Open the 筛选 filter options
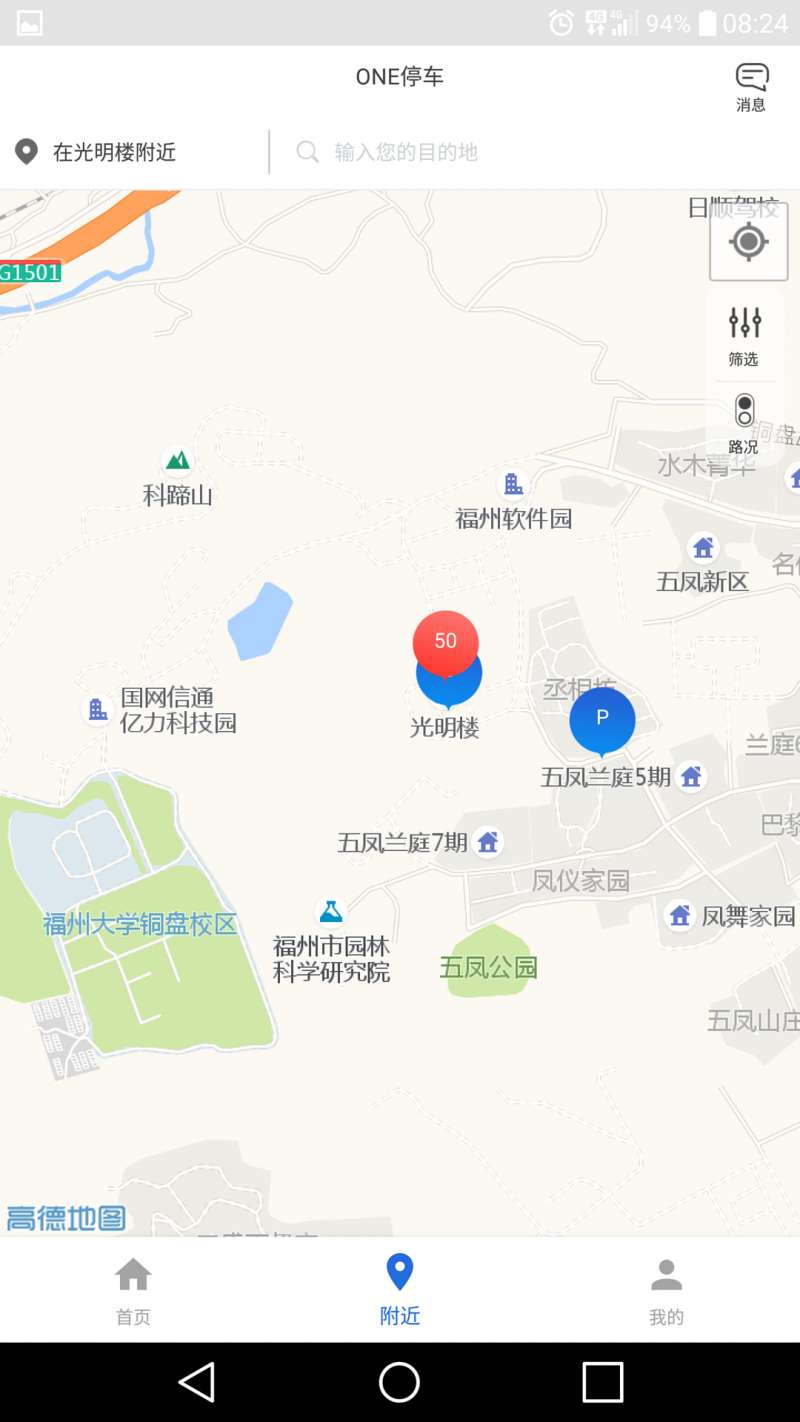 click(x=744, y=336)
